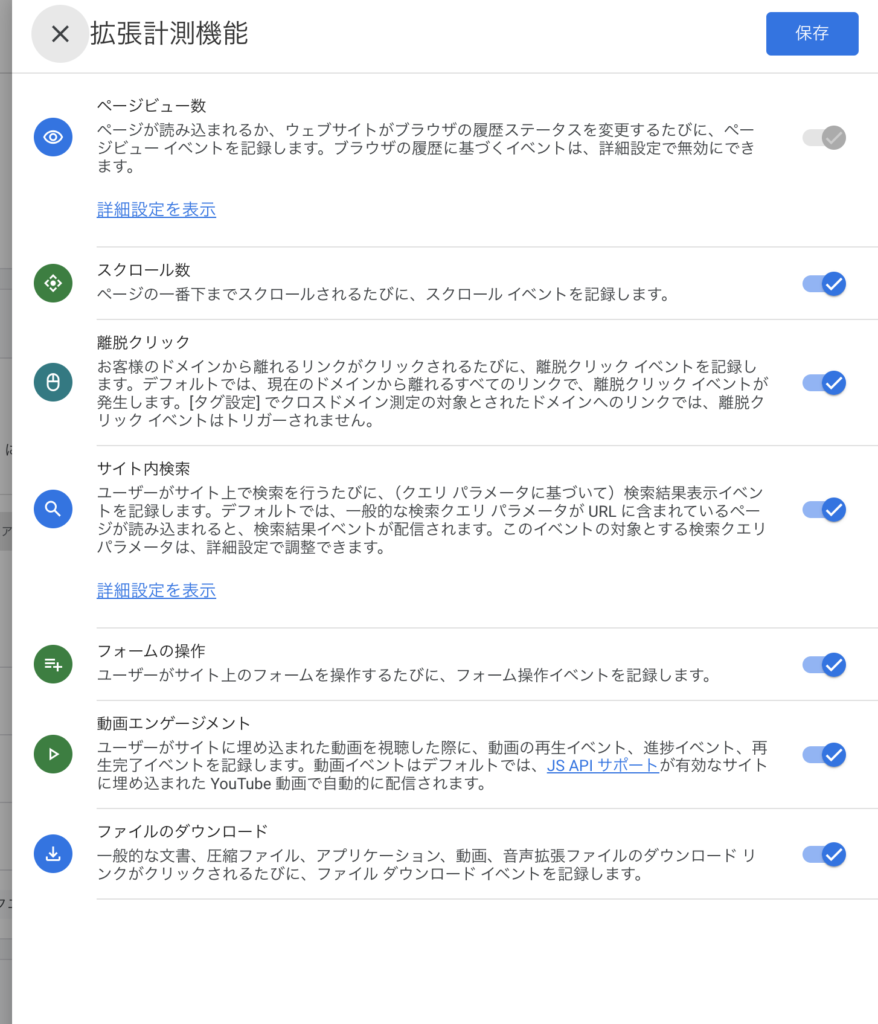Disable 動画エンゲージメント toggle
This screenshot has width=878, height=1024.
coord(825,755)
